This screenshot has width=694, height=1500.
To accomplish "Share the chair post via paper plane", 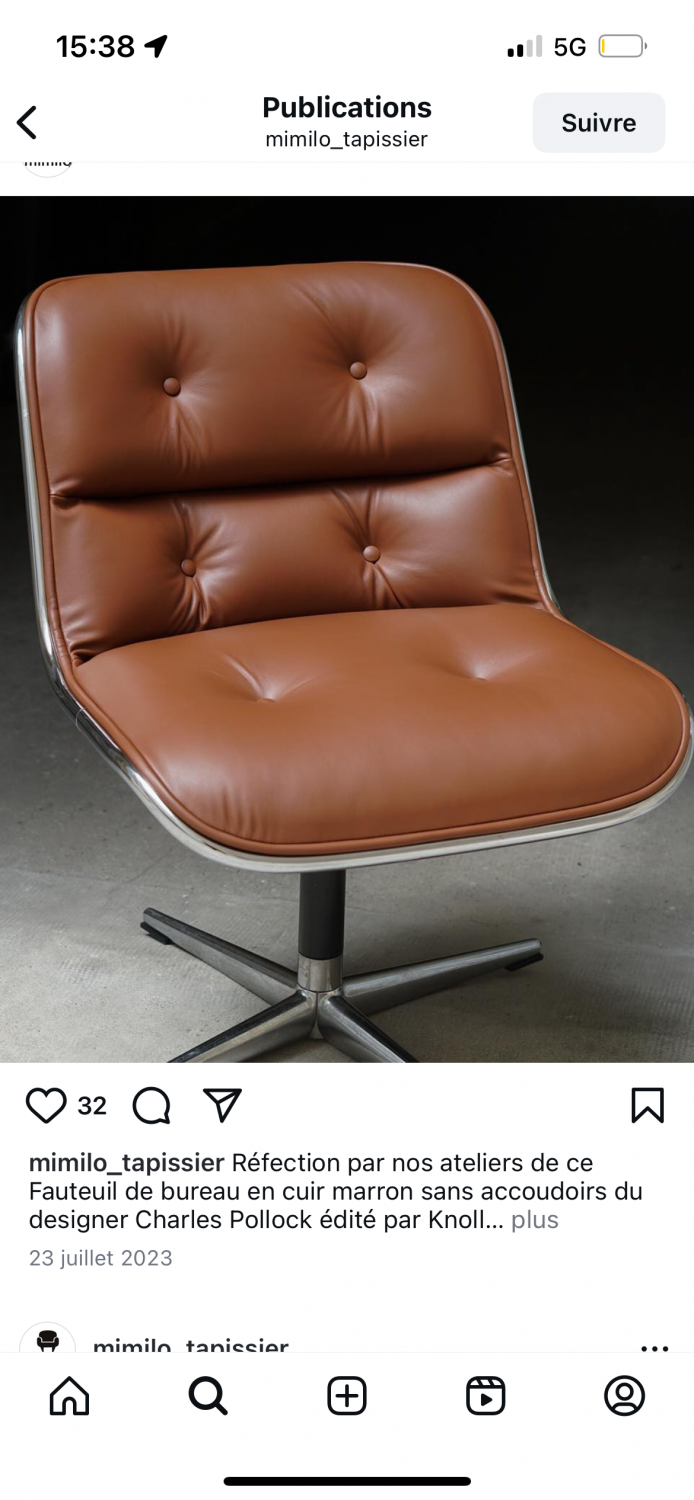I will coord(222,1105).
